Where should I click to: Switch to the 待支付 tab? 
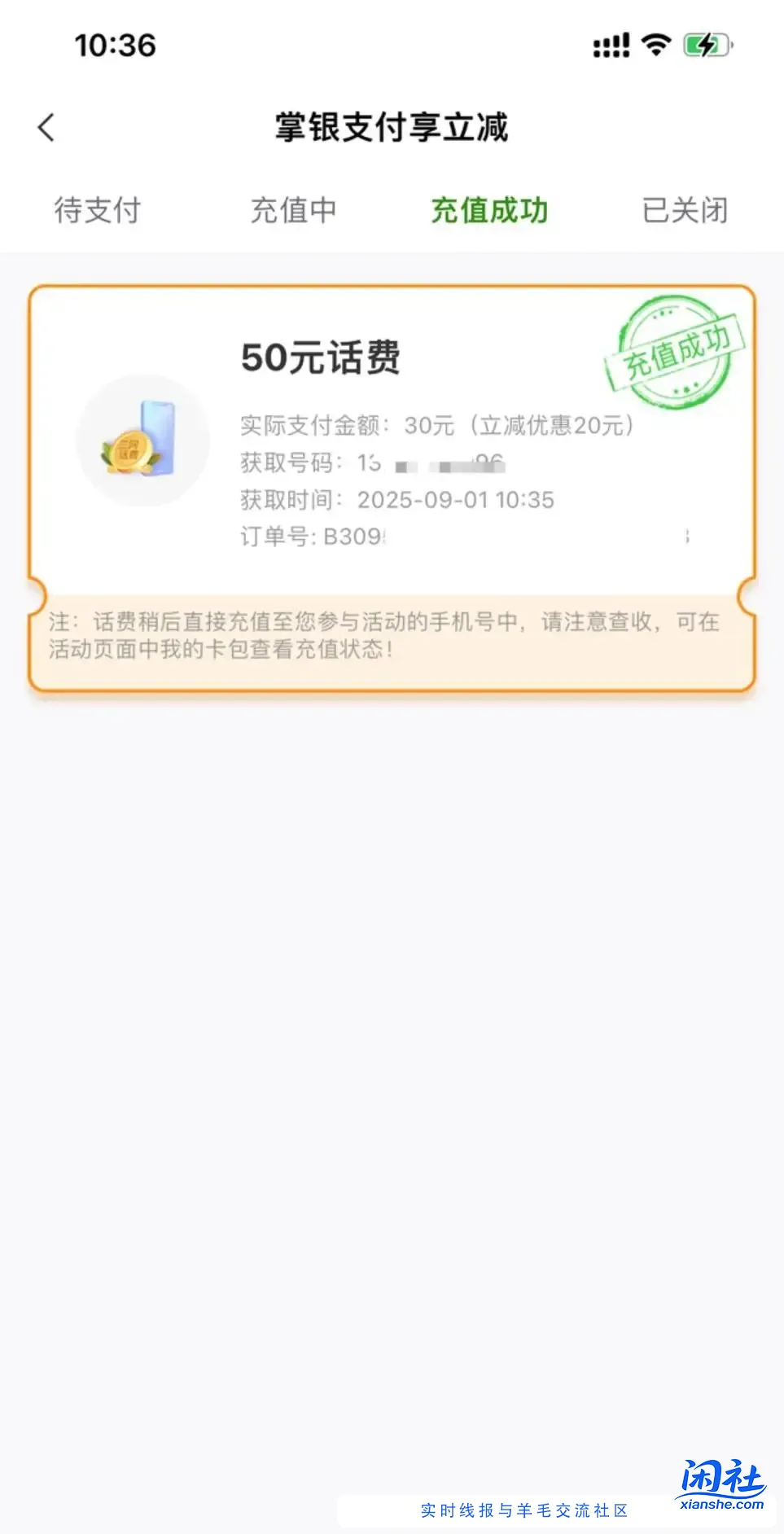pyautogui.click(x=98, y=211)
